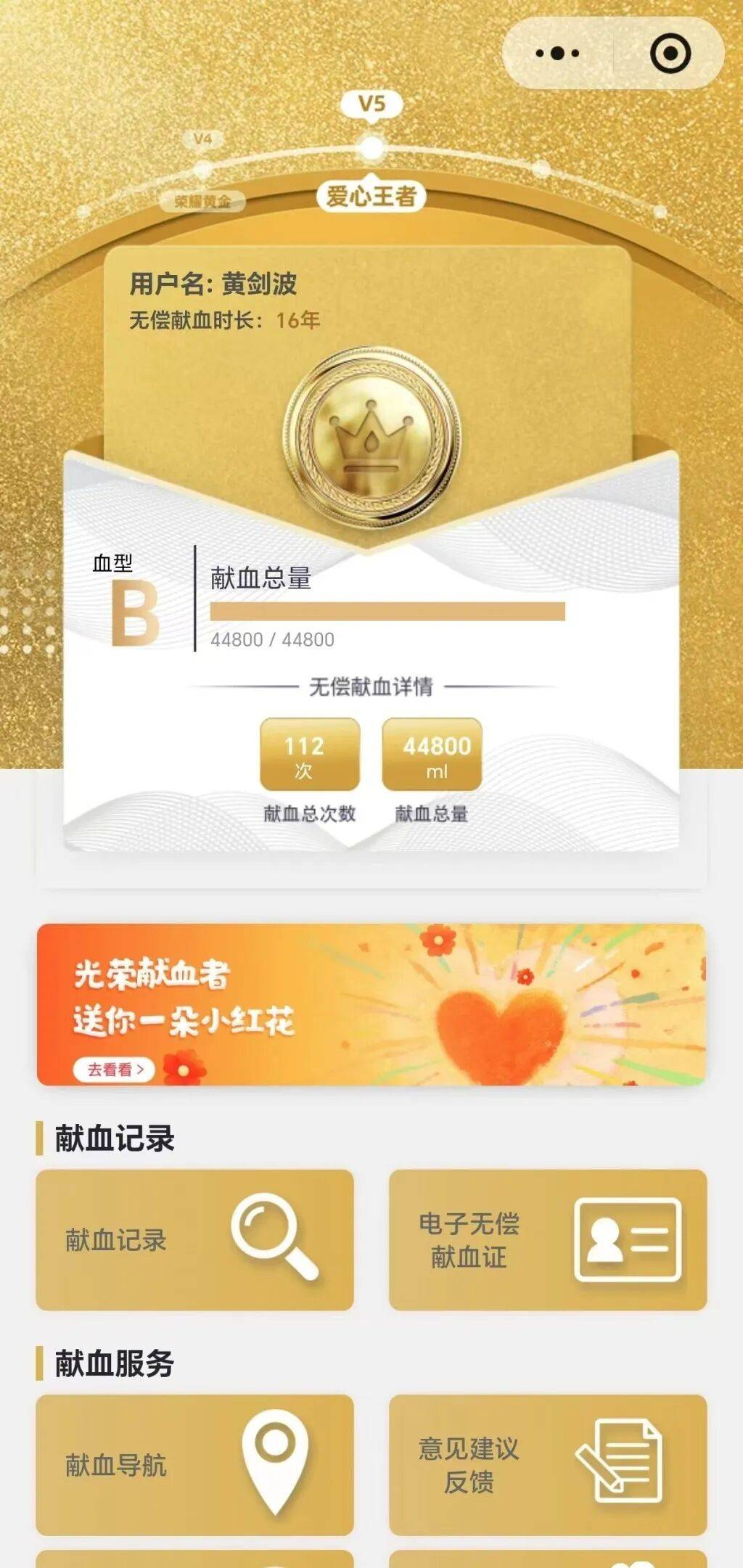
Task: Open 意见建议反馈 feedback
Action: [548, 1464]
